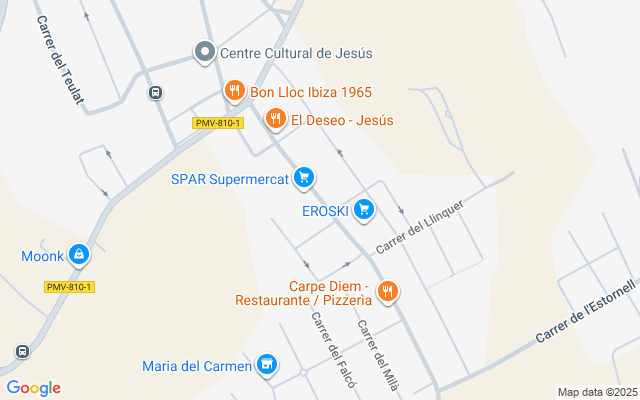
Task: Open the SPAR Supermercat shopping pin
Action: pos(305,179)
